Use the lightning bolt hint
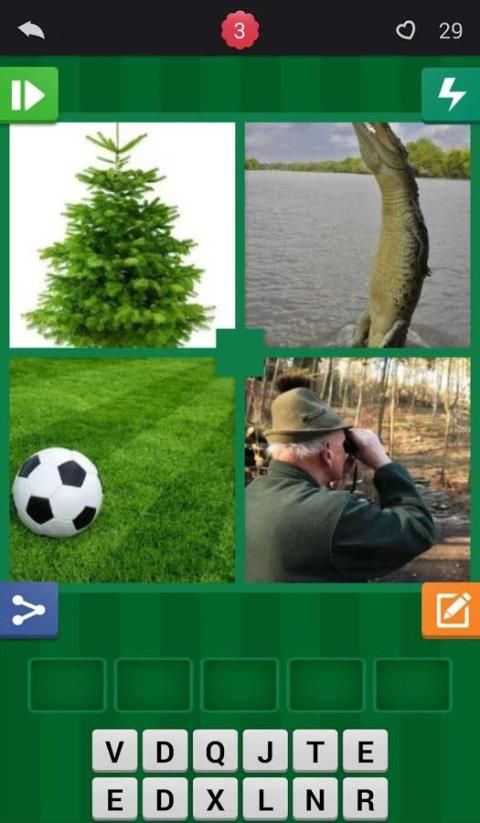The image size is (480, 823). (x=451, y=94)
